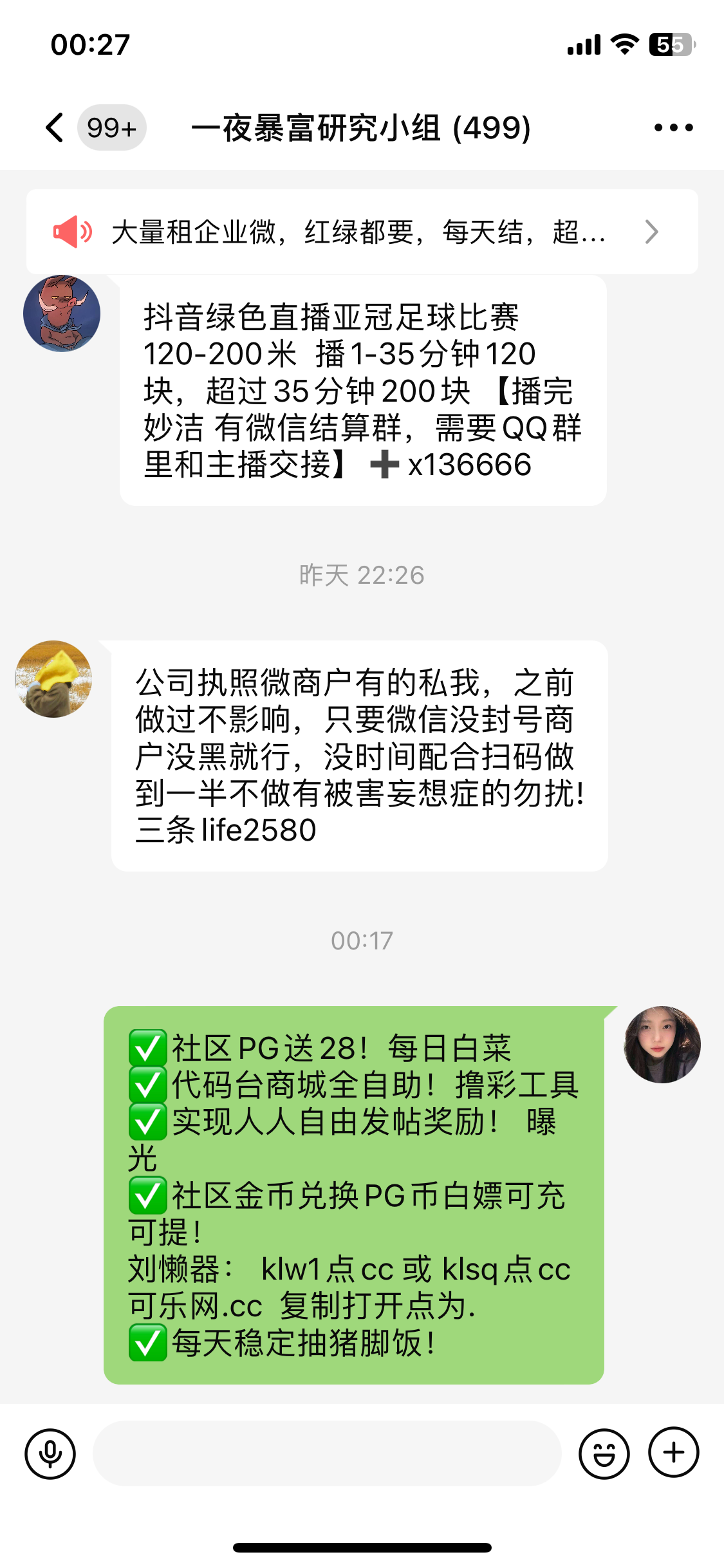This screenshot has height=1568, width=724.
Task: Go back to the chat list
Action: coord(55,127)
